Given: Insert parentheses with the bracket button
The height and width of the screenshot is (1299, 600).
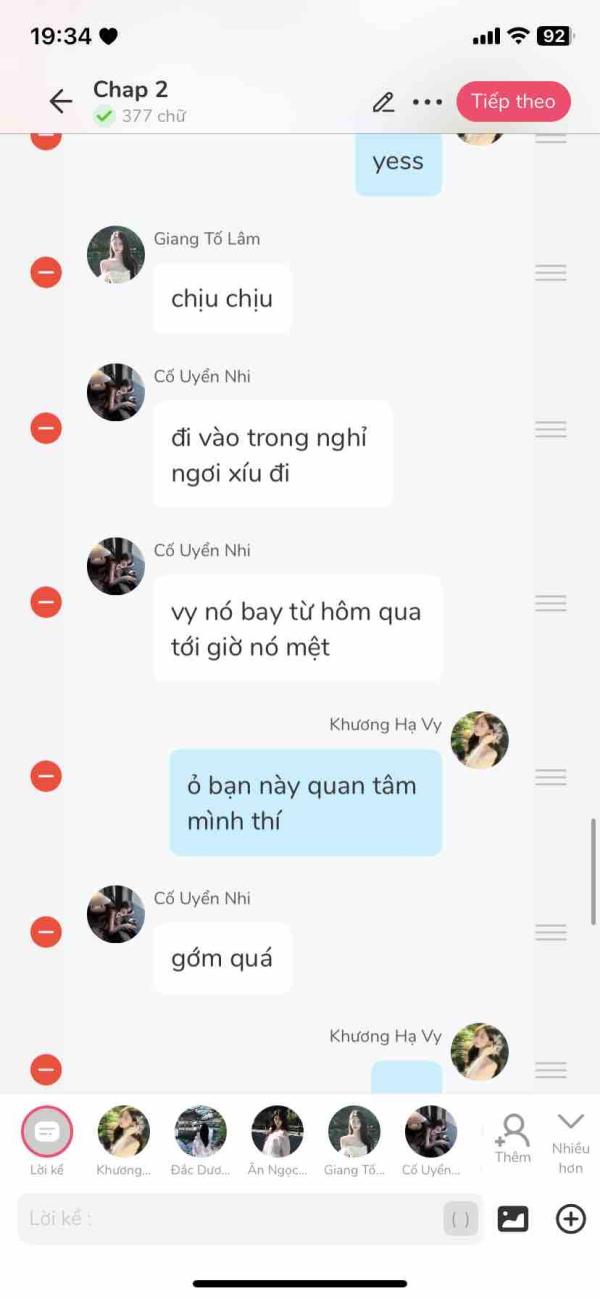Looking at the screenshot, I should coord(460,1219).
